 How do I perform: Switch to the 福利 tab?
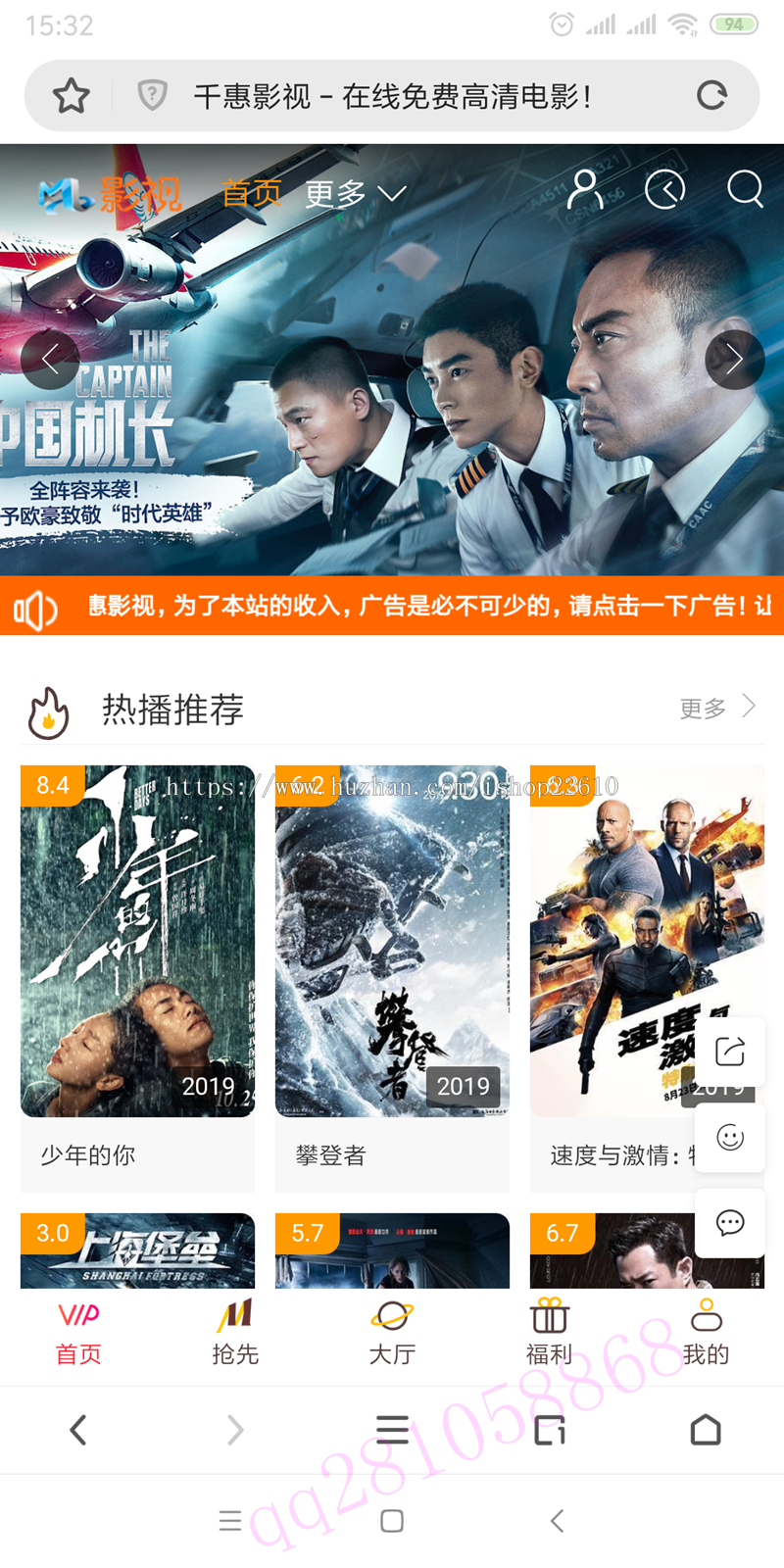coord(549,1333)
